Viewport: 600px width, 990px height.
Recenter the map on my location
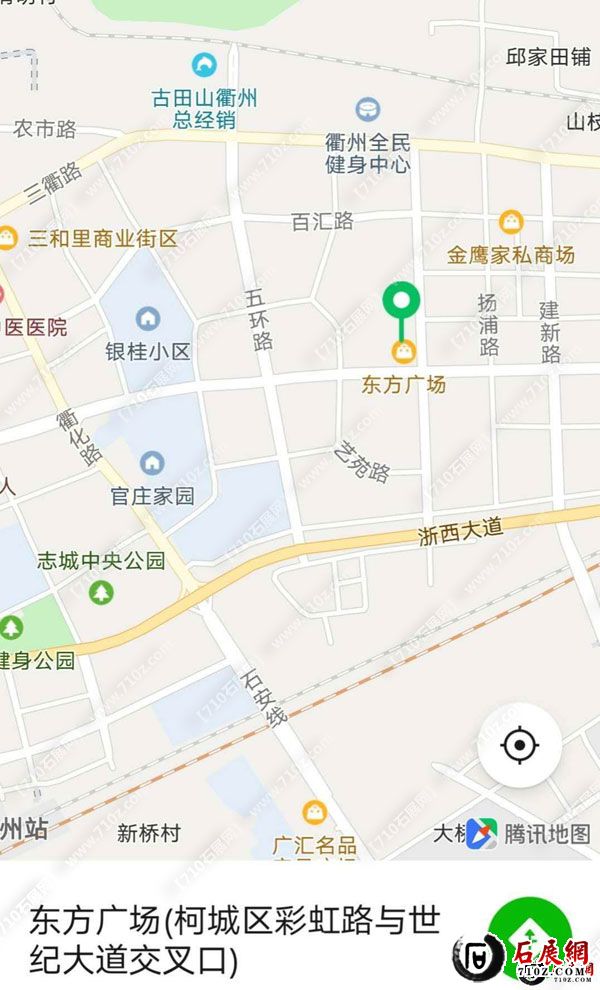tap(519, 745)
